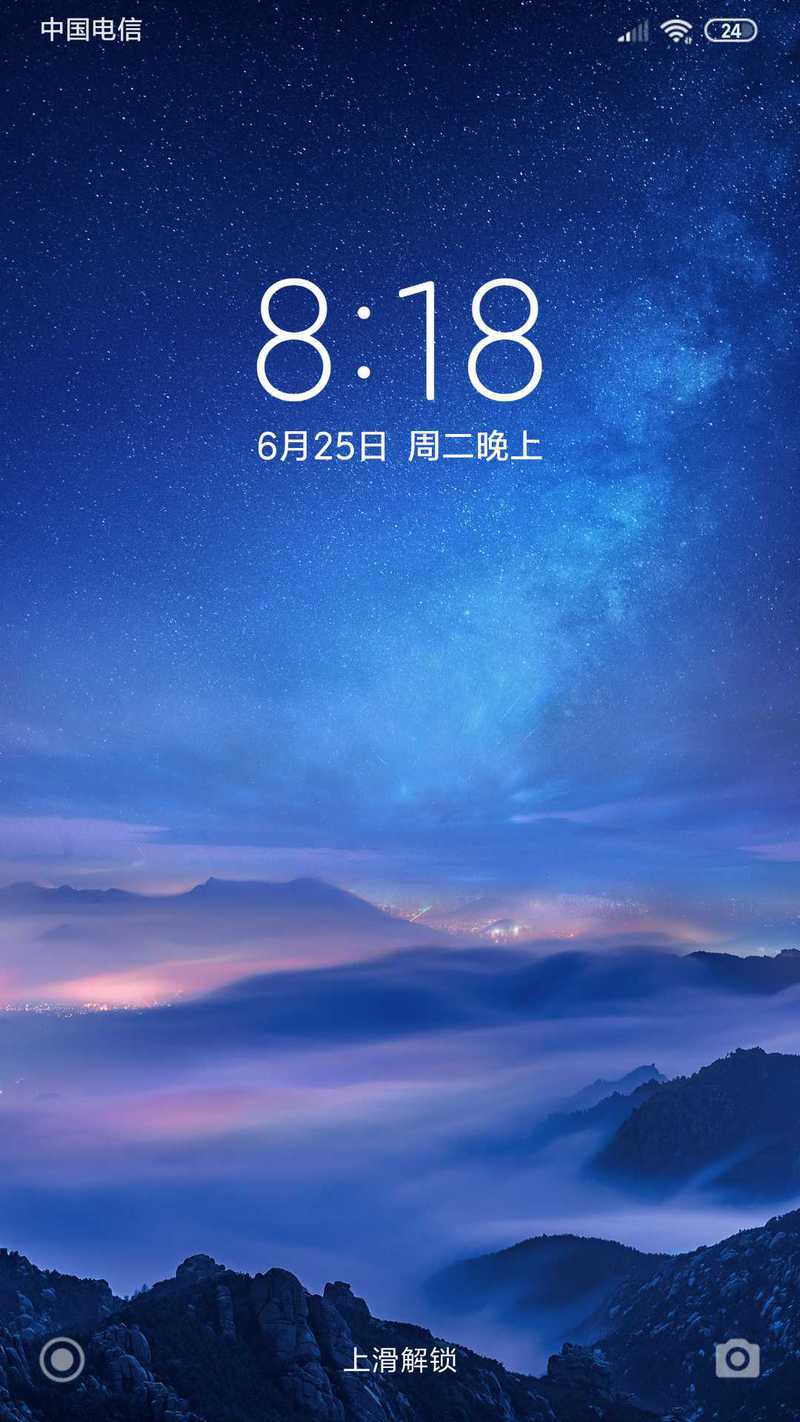Viewport: 800px width, 1422px height.
Task: Tap the circular shortcut icon at bottom left
Action: (62, 1359)
